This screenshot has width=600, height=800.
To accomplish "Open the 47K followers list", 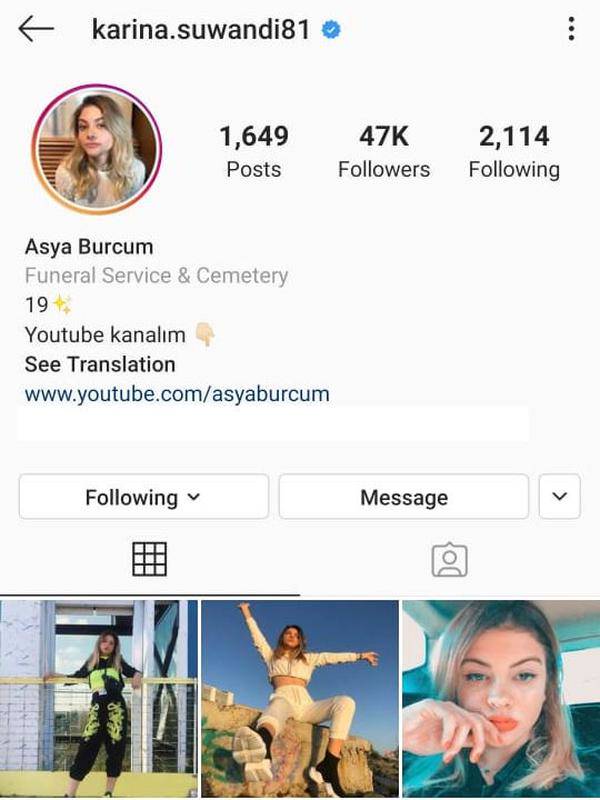I will (x=383, y=151).
